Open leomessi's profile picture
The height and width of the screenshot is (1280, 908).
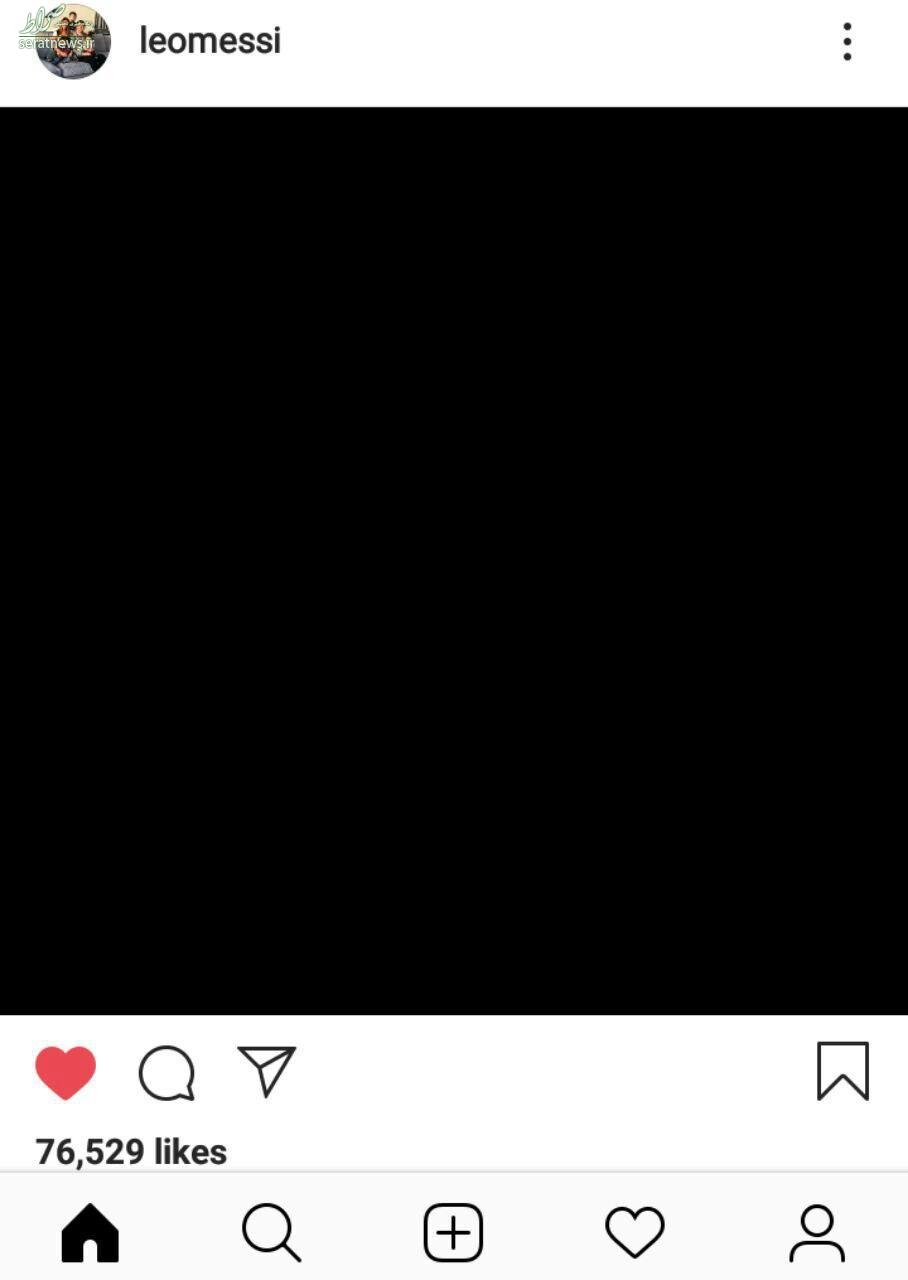[x=72, y=42]
